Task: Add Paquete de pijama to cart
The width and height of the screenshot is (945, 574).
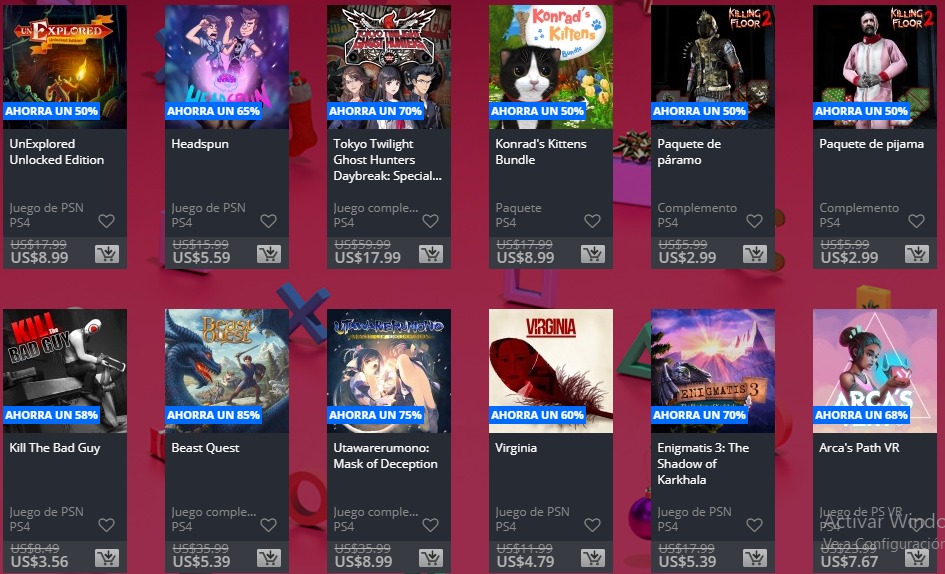Action: (916, 254)
